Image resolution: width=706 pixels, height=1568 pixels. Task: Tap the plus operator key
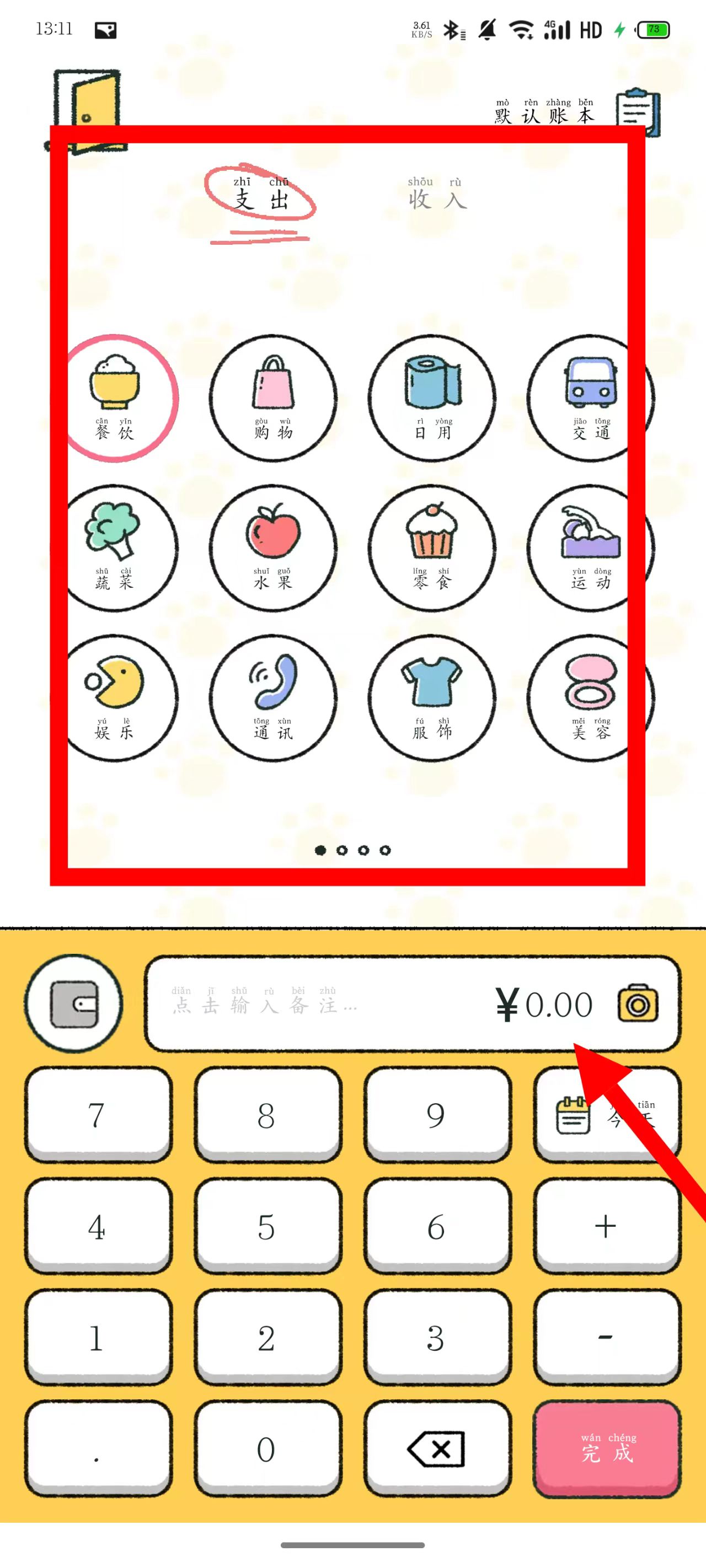click(x=607, y=1226)
